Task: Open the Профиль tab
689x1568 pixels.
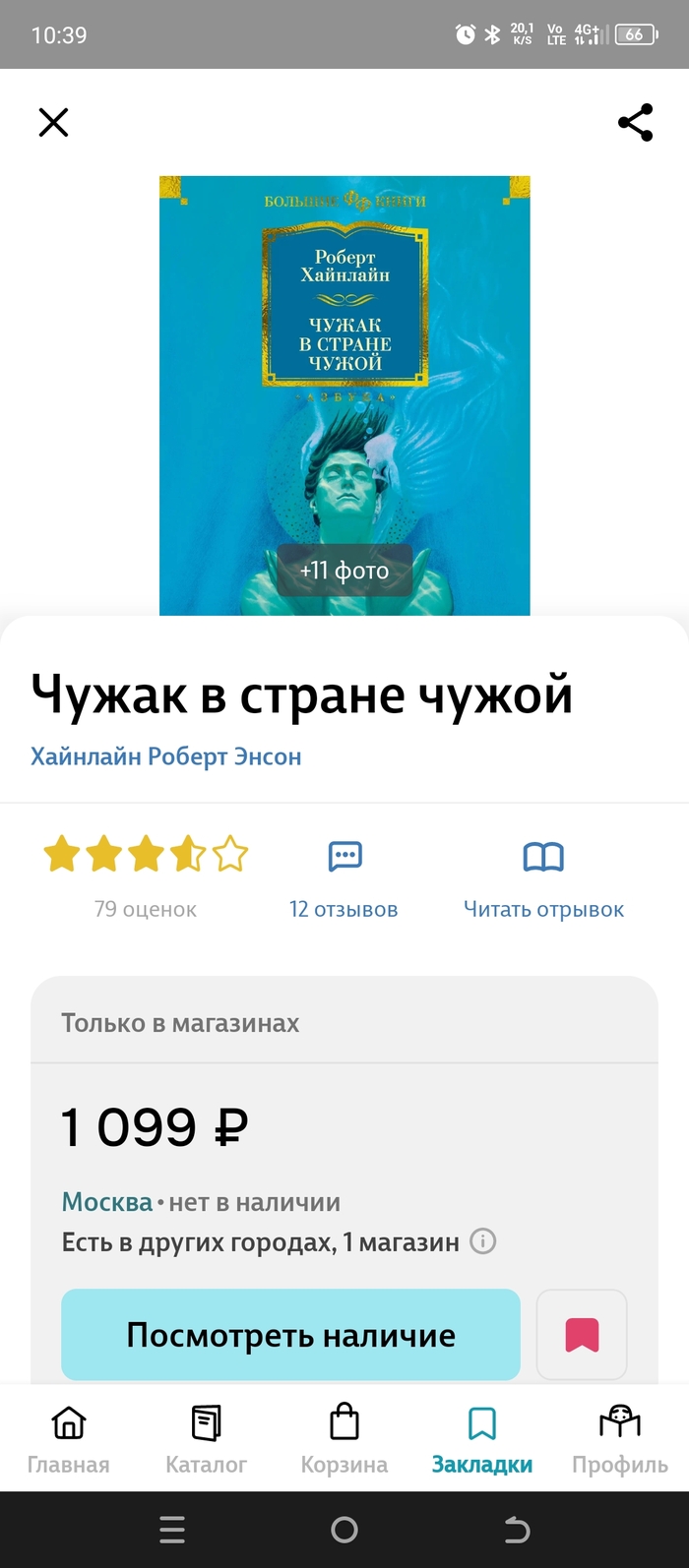Action: tap(620, 1440)
